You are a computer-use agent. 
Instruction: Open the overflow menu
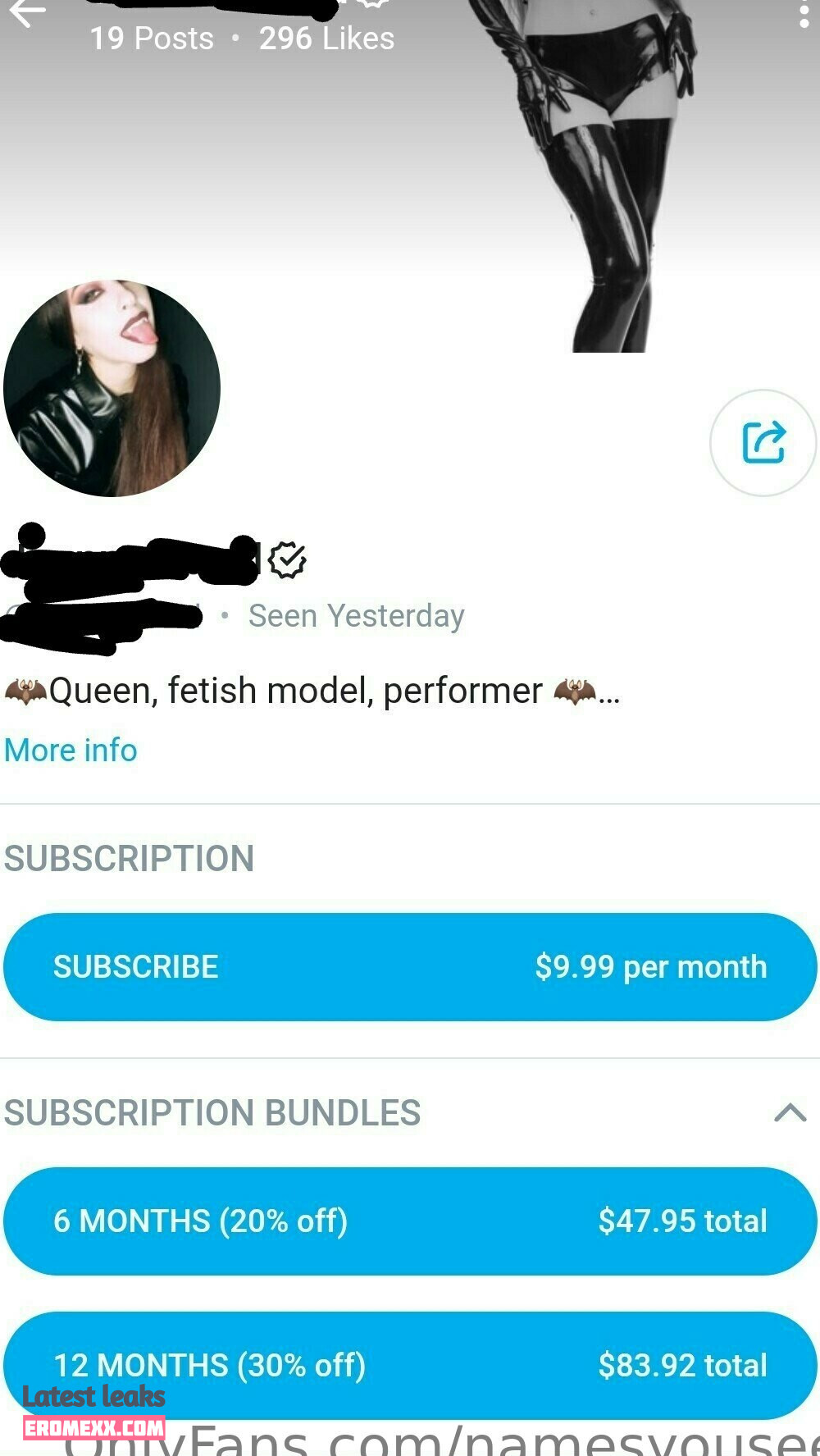click(804, 15)
